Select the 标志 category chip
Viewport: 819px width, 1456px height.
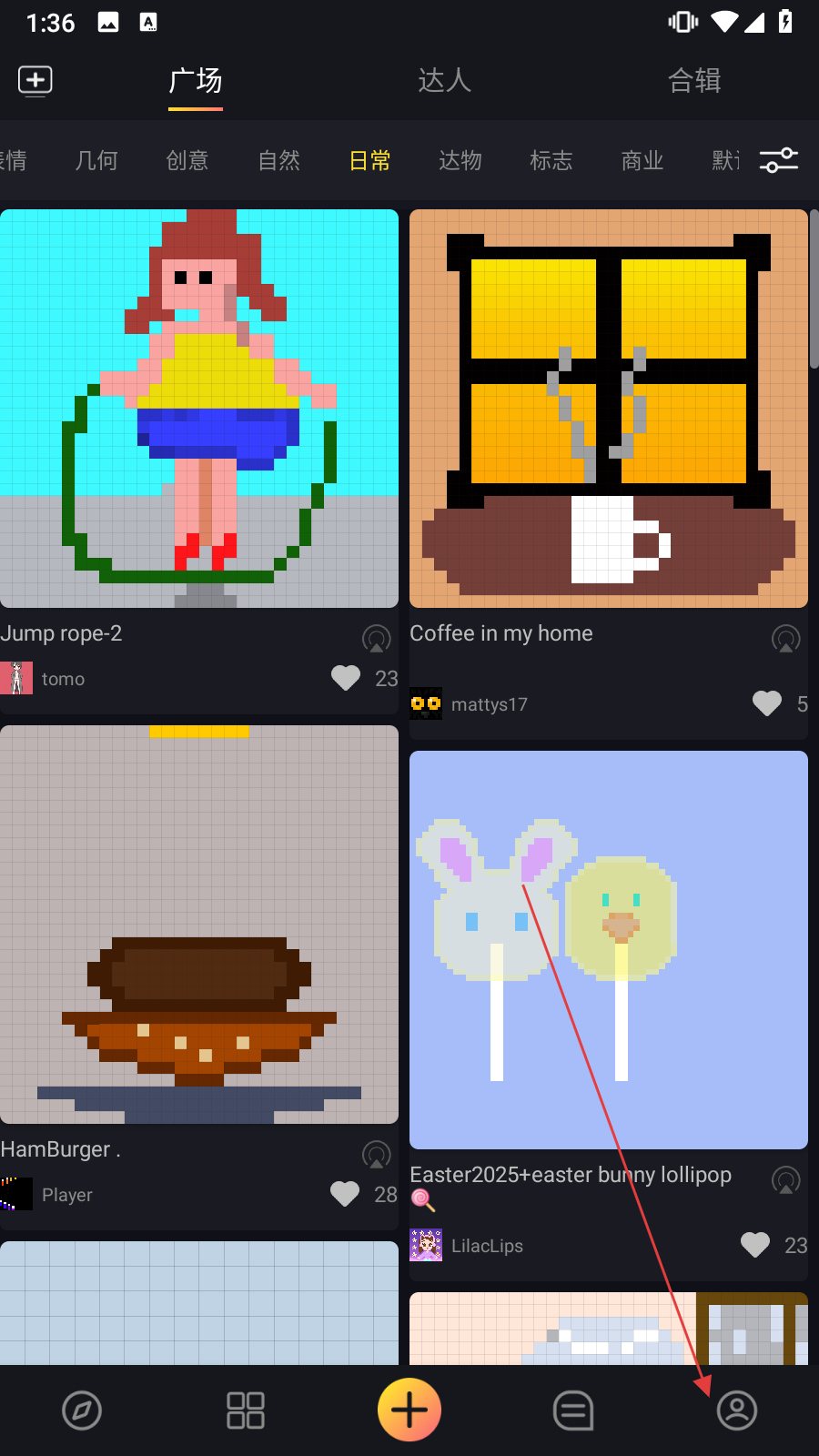(x=551, y=161)
